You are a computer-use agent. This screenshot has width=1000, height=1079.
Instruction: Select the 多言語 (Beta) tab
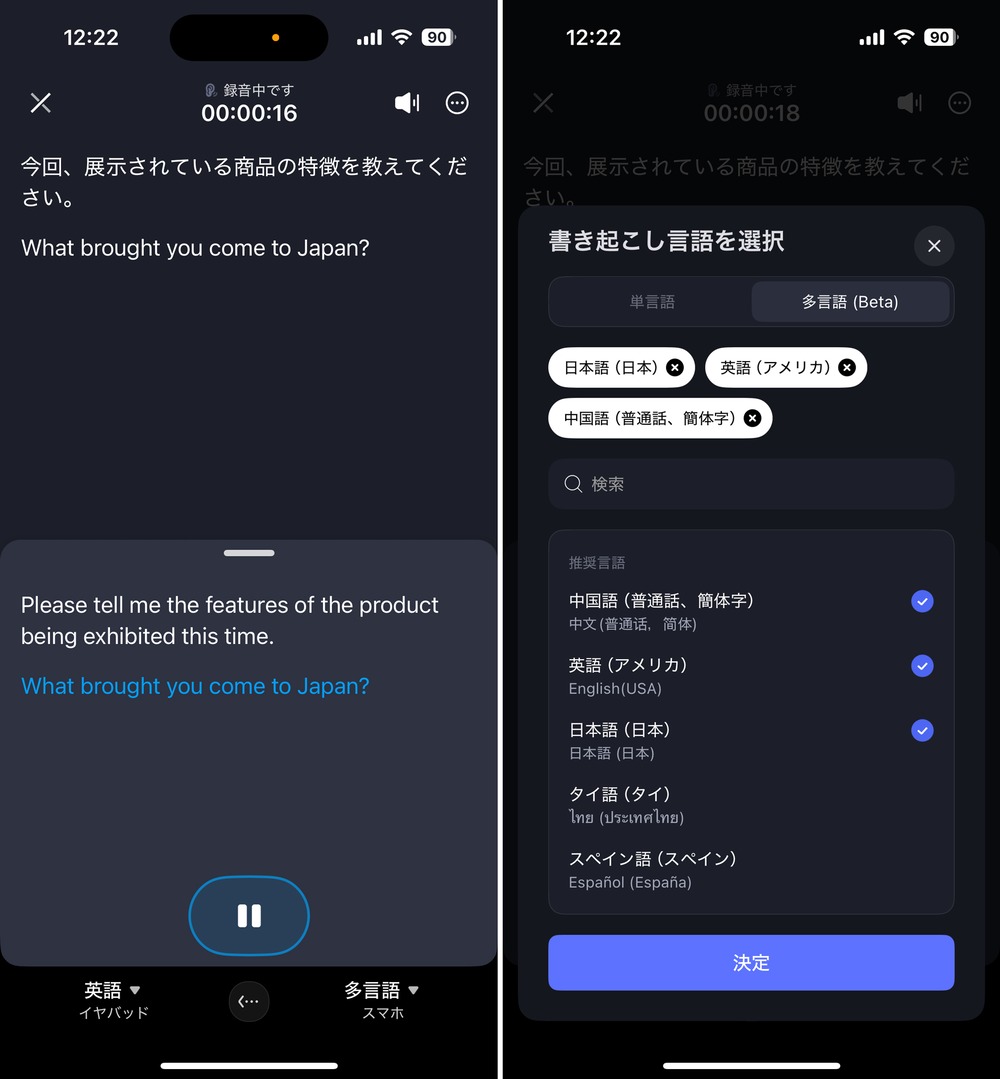(850, 302)
